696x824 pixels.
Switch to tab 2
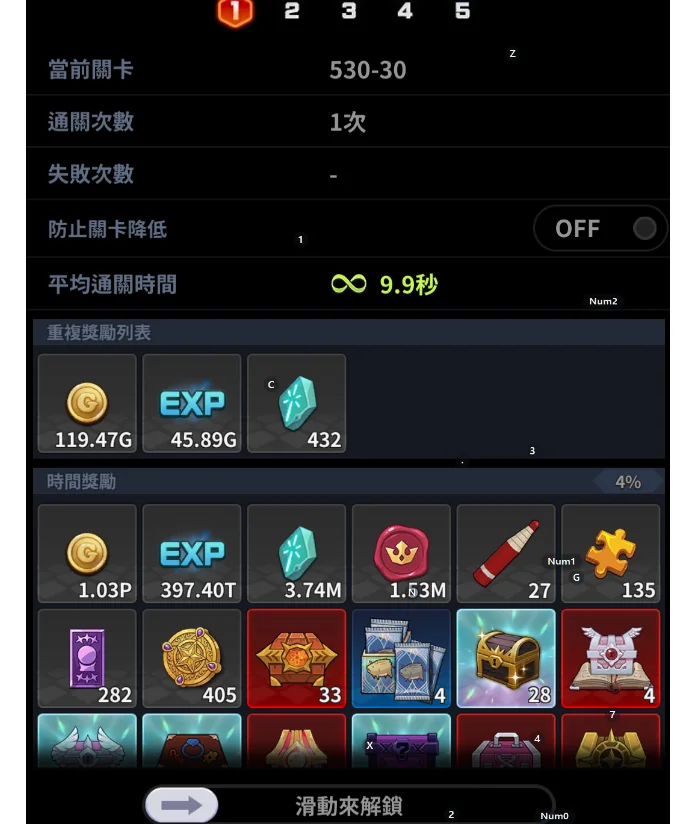pyautogui.click(x=292, y=11)
